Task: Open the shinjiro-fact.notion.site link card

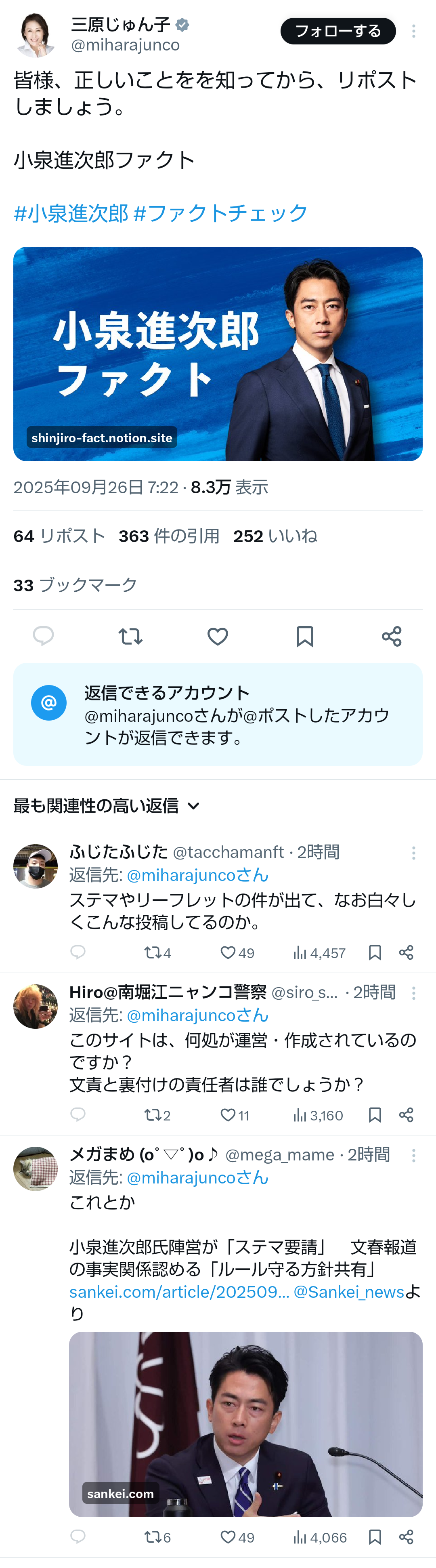Action: pyautogui.click(x=218, y=354)
